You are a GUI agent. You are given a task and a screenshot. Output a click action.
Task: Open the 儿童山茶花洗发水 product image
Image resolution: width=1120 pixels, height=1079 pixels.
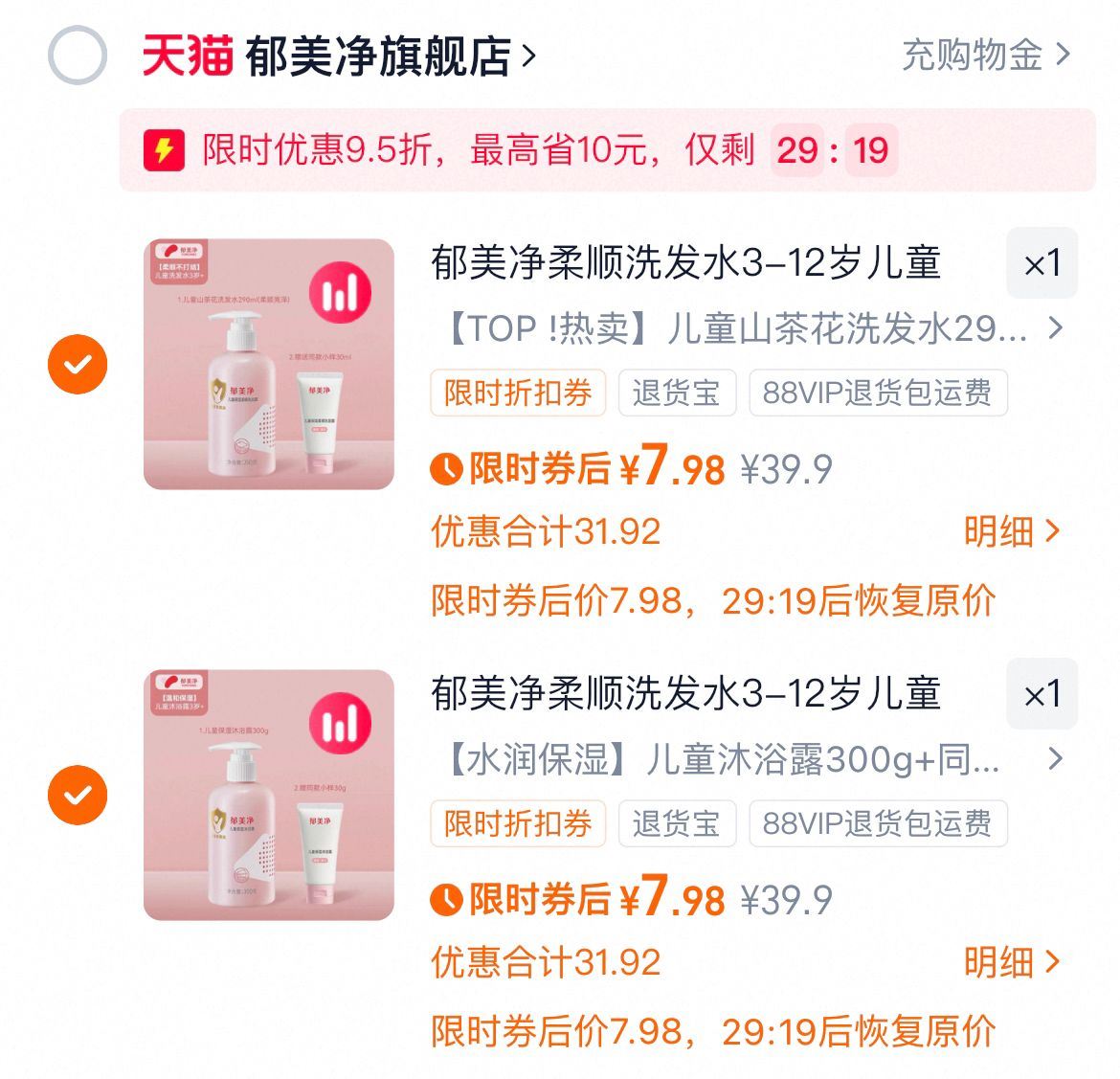click(x=269, y=364)
